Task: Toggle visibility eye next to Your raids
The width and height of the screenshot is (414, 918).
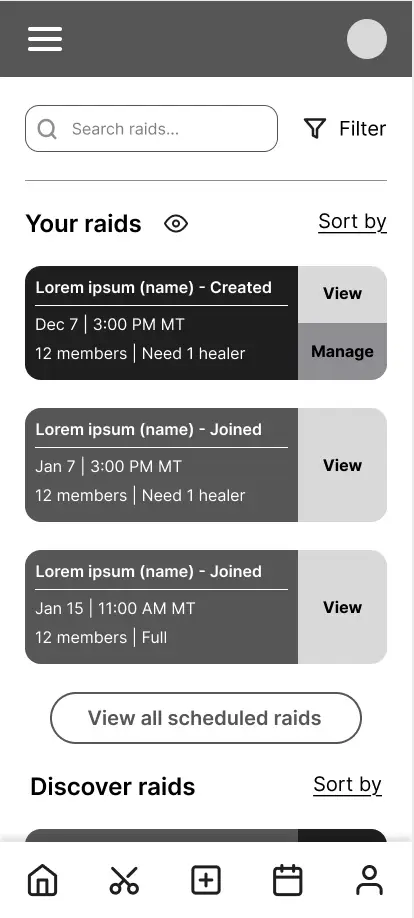Action: point(176,224)
